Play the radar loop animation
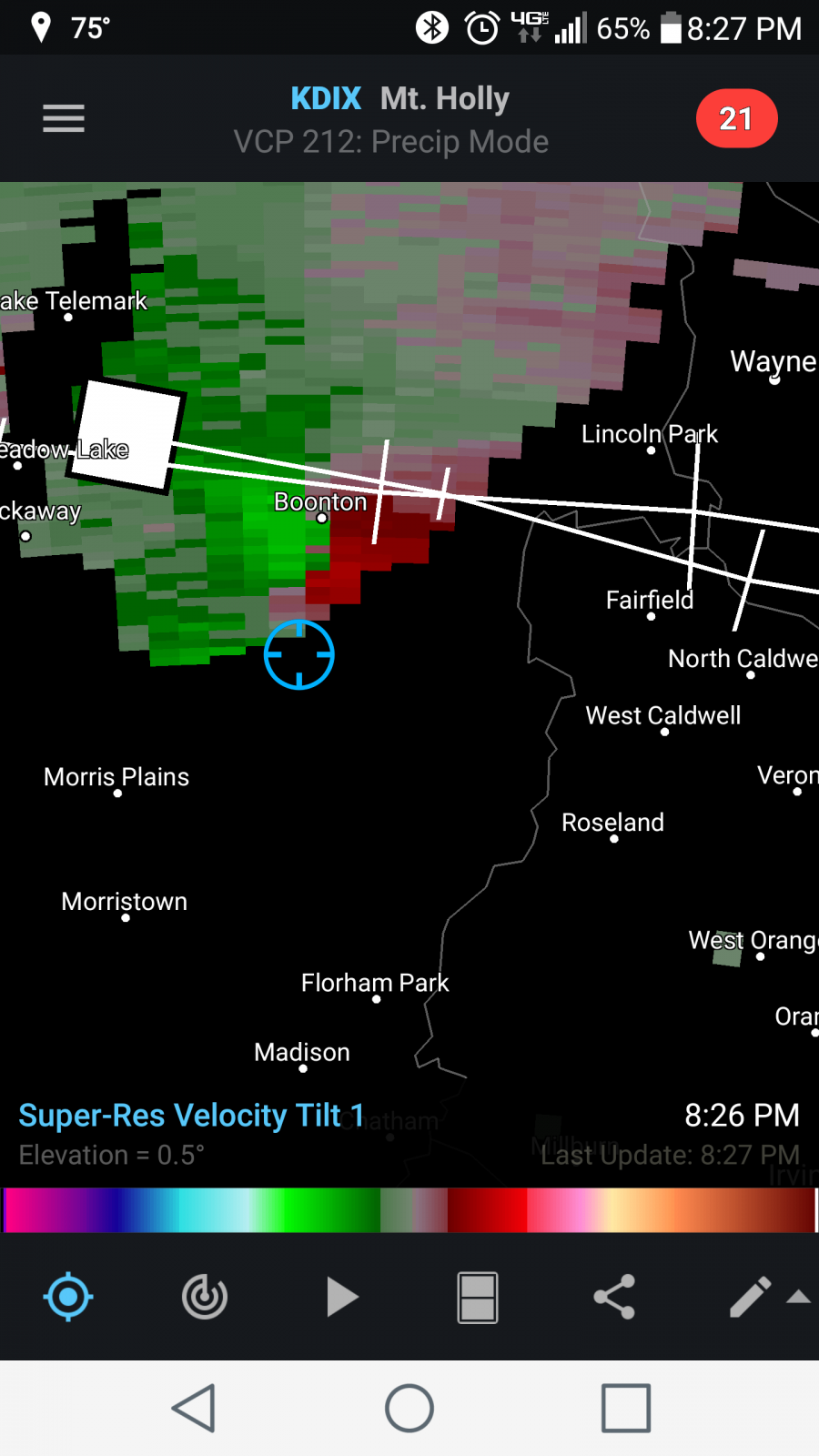 (x=341, y=1297)
